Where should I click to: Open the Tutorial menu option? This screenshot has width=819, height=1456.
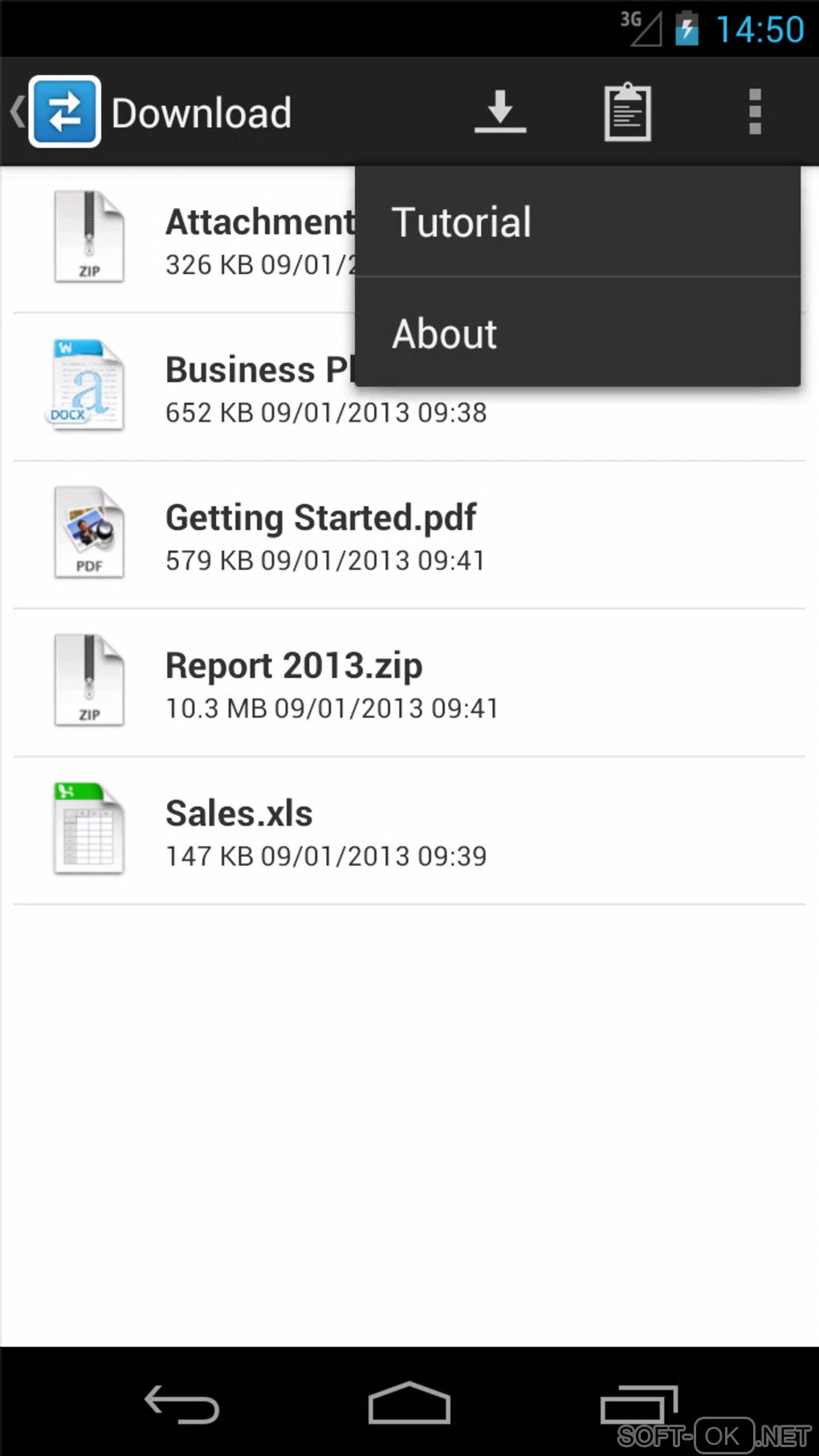click(x=577, y=222)
